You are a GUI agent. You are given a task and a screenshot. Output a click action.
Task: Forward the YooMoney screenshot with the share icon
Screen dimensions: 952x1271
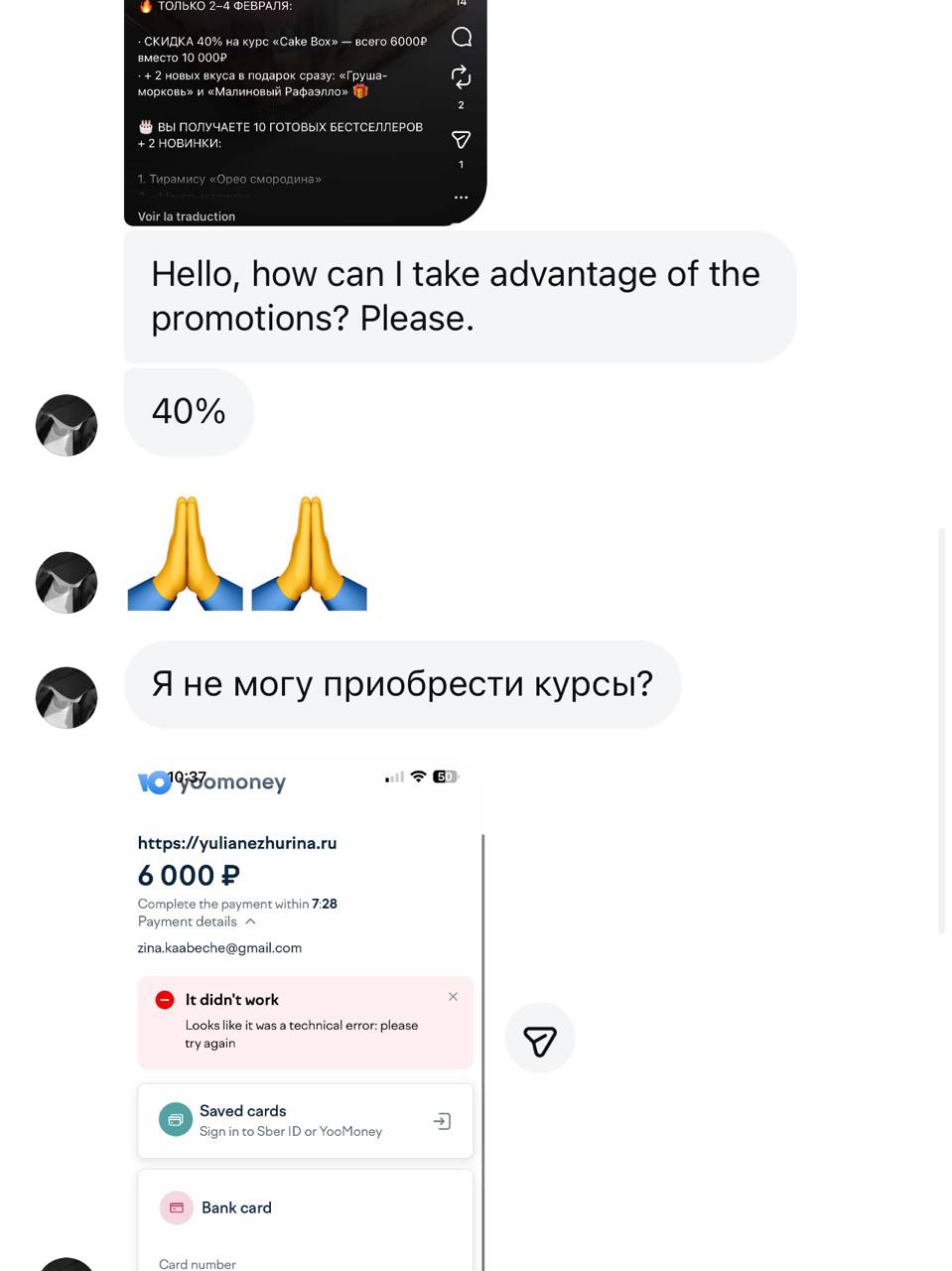pos(539,1040)
